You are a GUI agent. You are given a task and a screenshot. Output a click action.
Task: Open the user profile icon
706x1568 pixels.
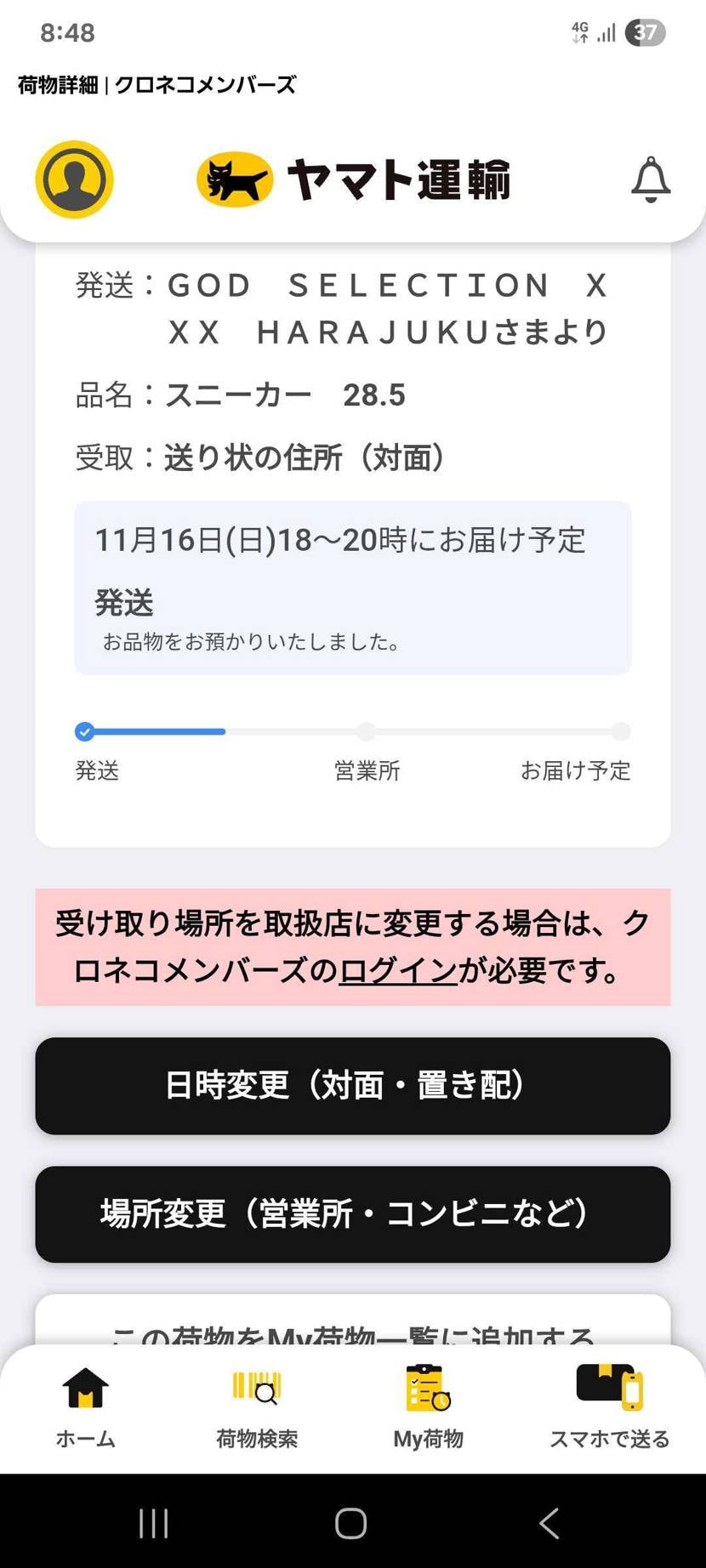[x=74, y=179]
